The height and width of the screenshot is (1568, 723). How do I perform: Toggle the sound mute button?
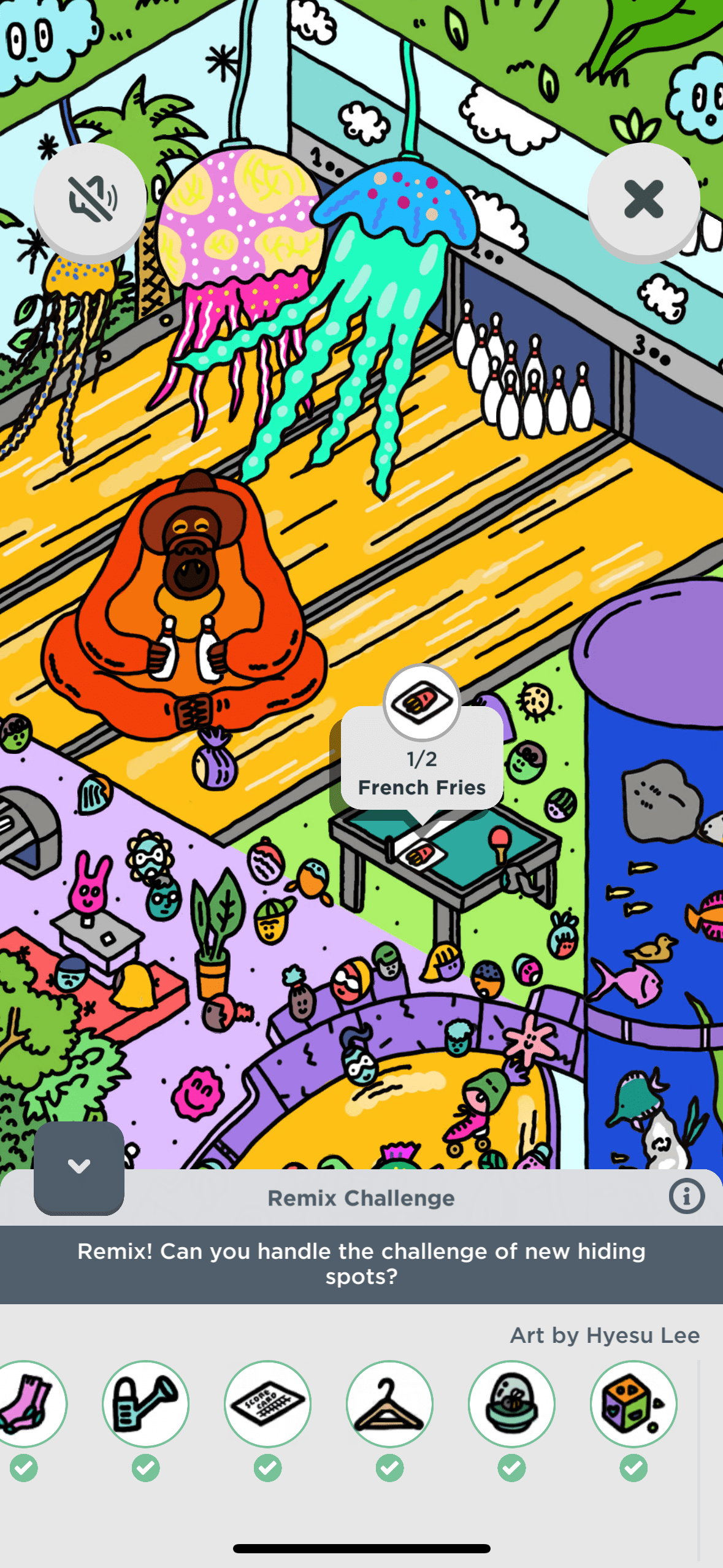pos(90,199)
